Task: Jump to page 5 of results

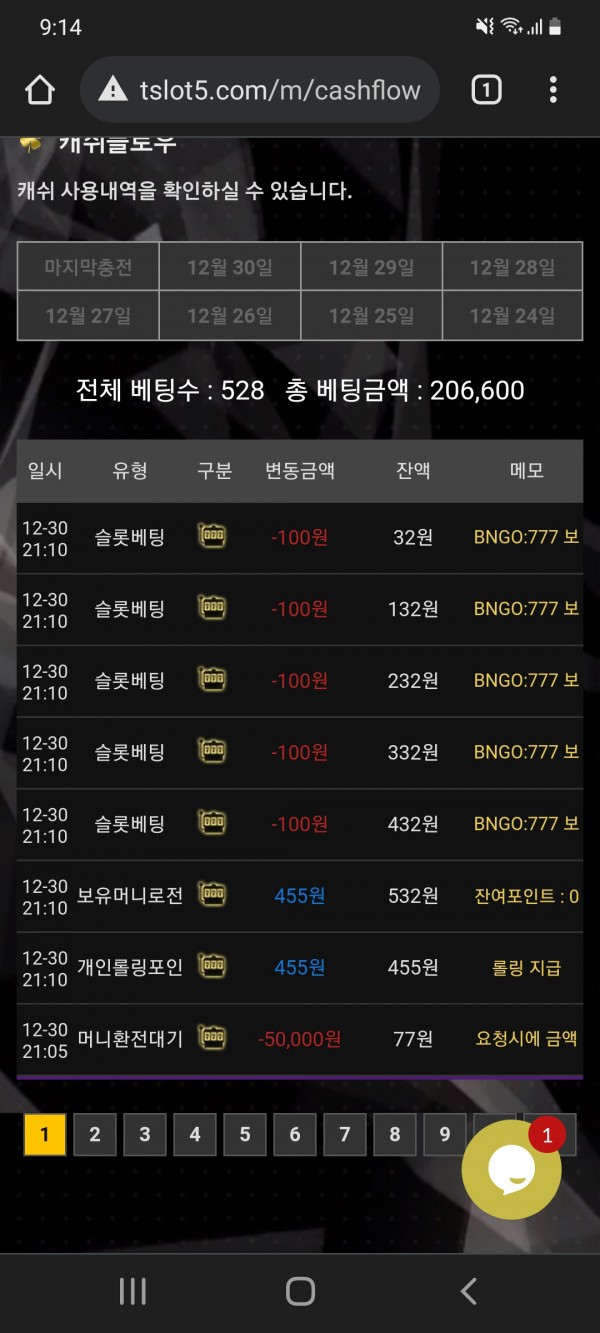Action: click(245, 1135)
